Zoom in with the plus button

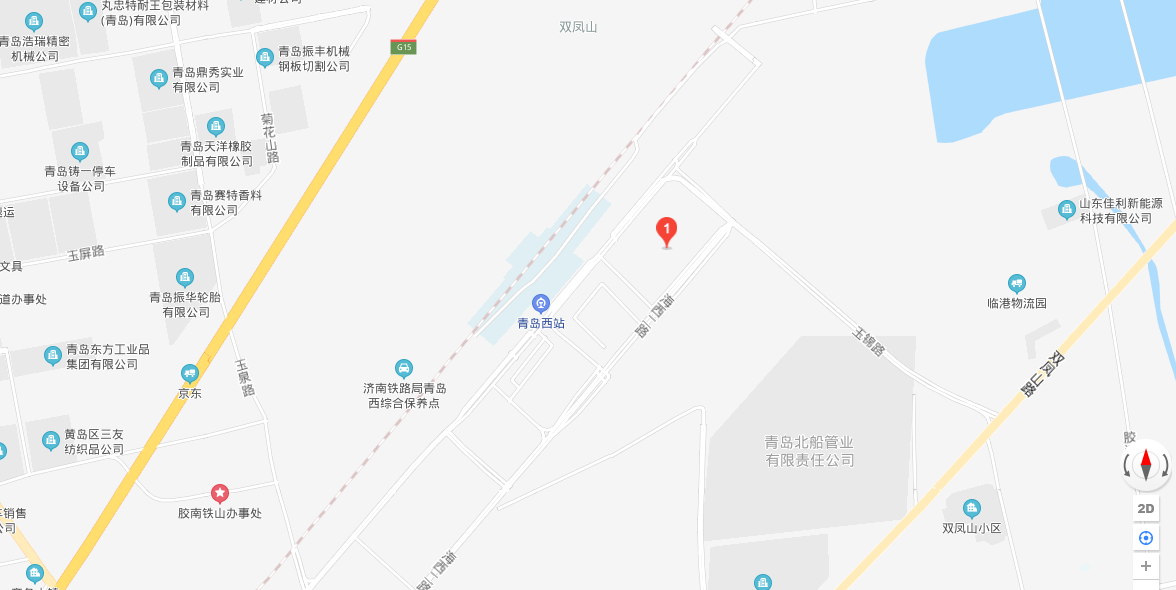click(x=1146, y=566)
